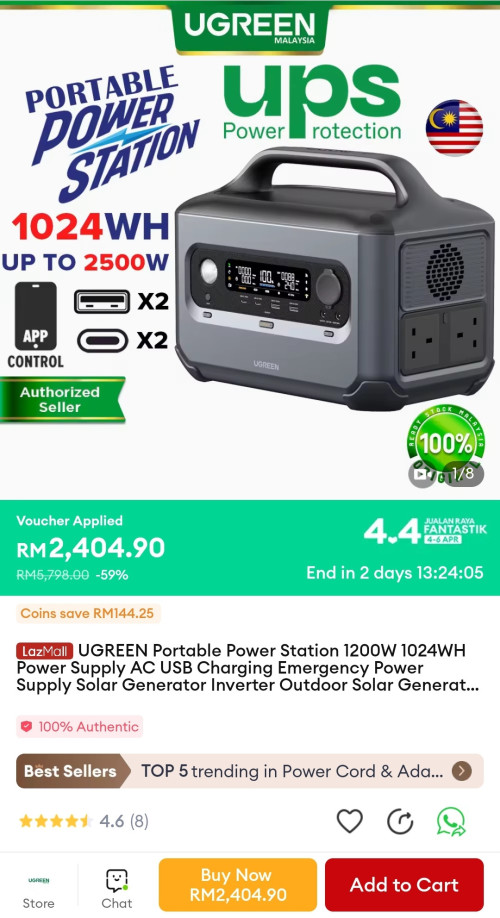The height and width of the screenshot is (918, 500).
Task: Share product via WhatsApp
Action: click(451, 821)
